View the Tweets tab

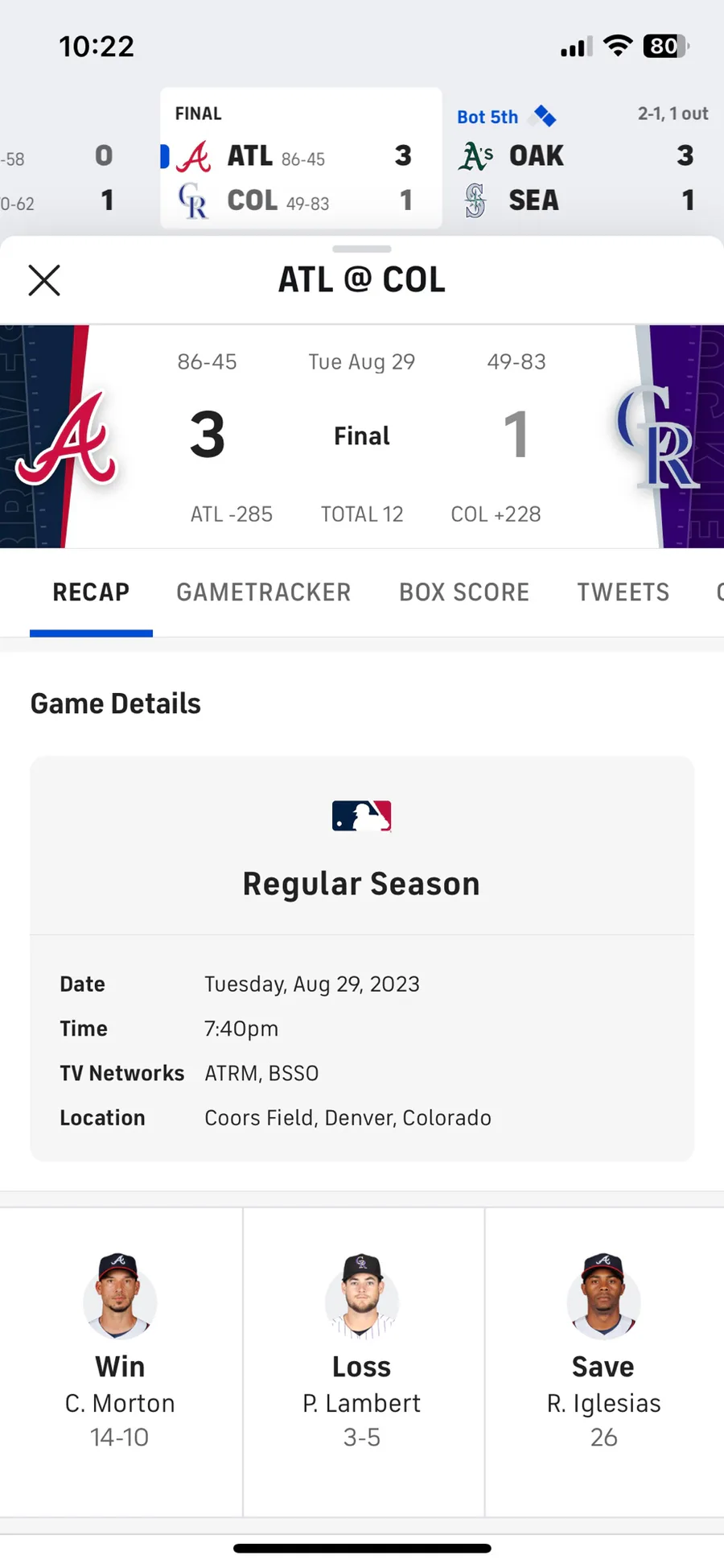tap(623, 592)
